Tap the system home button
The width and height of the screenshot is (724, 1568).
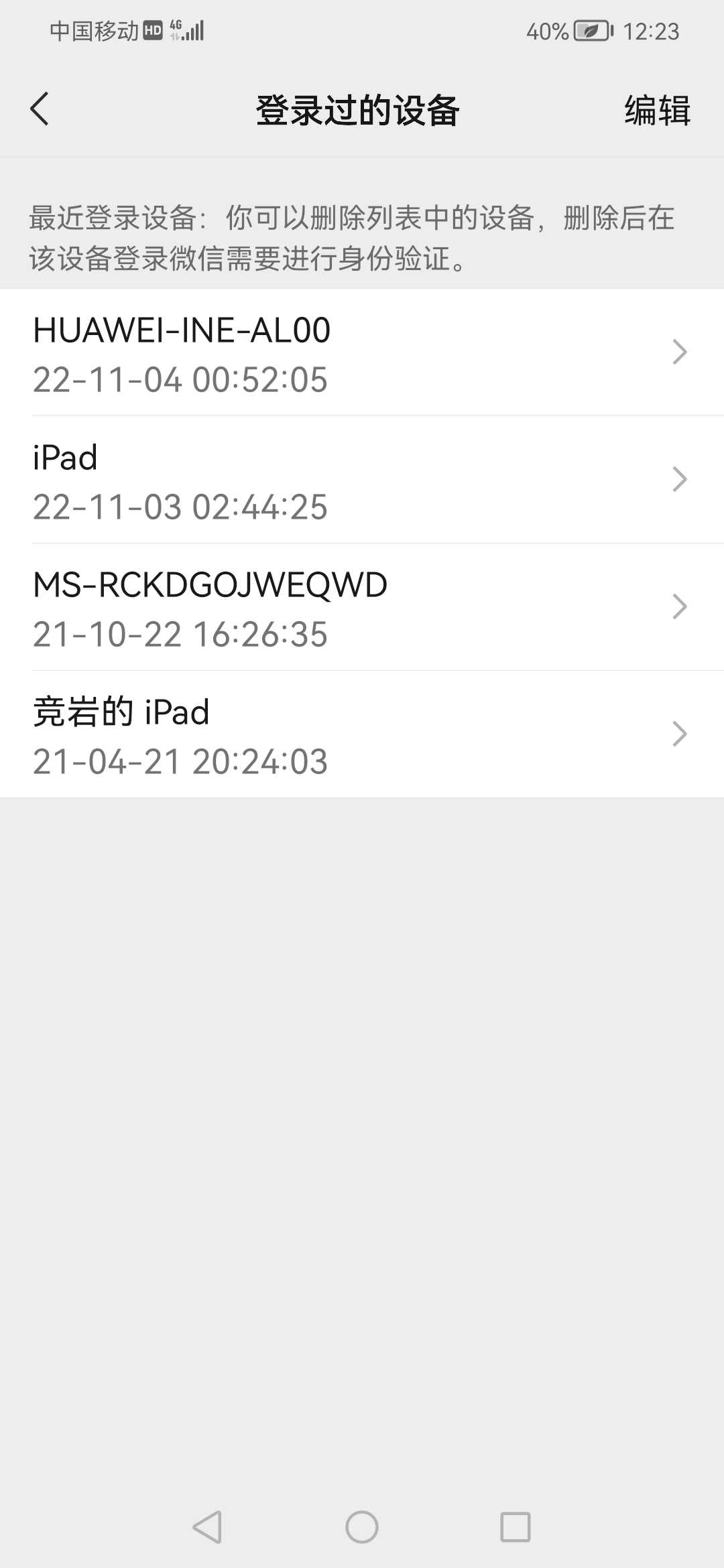coord(362,1527)
